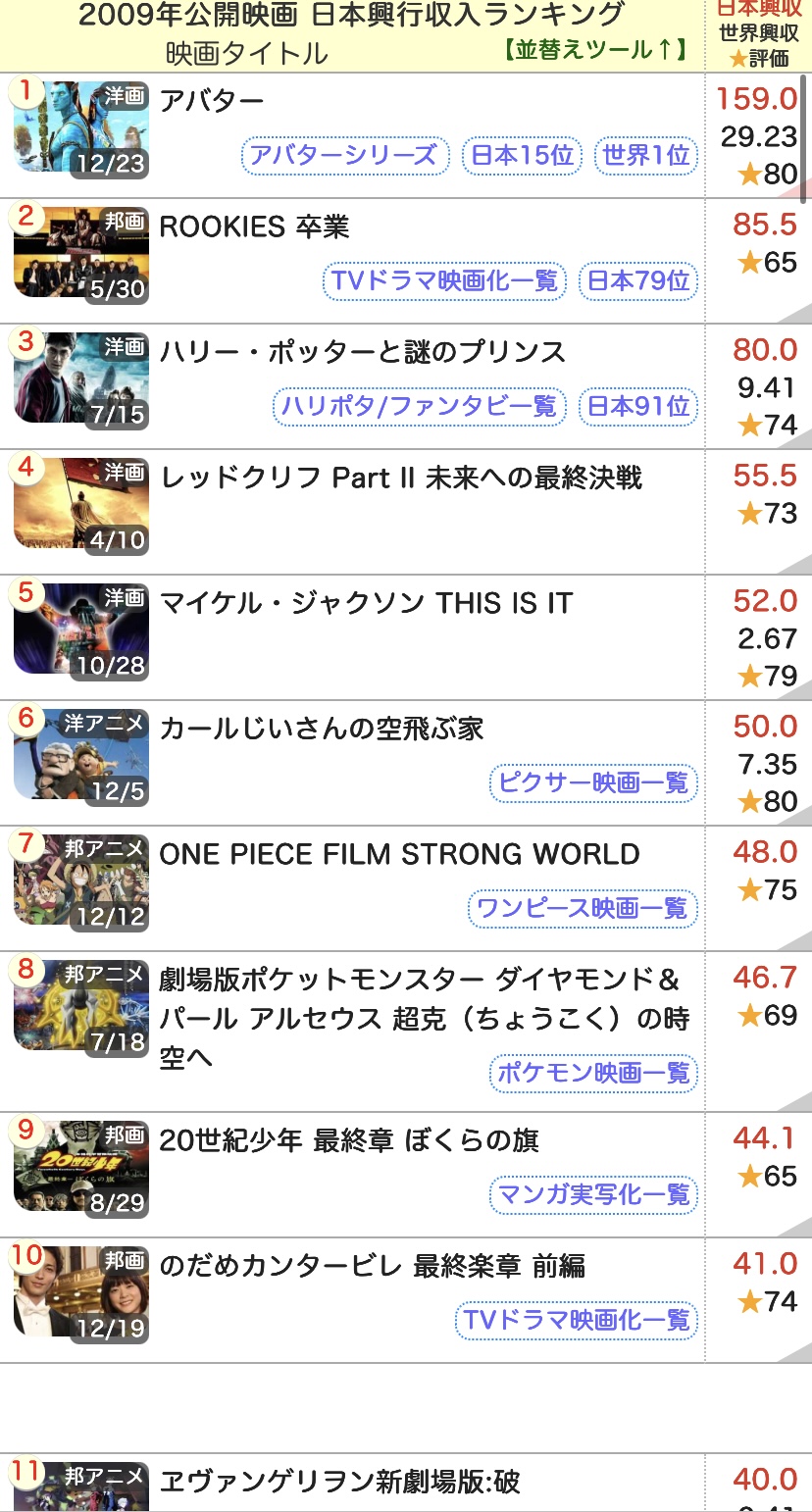
Task: Open the カールじいさんの空飛ぶ家 thumbnail
Action: point(81,756)
